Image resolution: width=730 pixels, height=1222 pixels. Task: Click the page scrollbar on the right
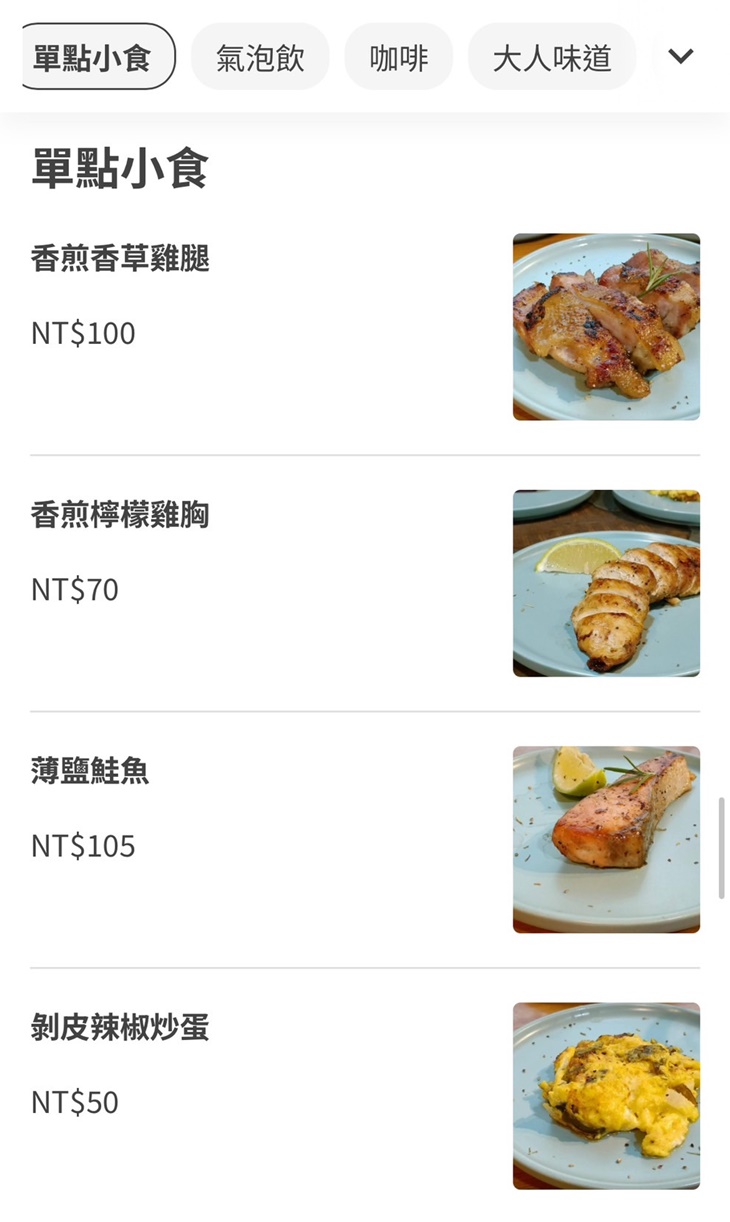tap(723, 840)
